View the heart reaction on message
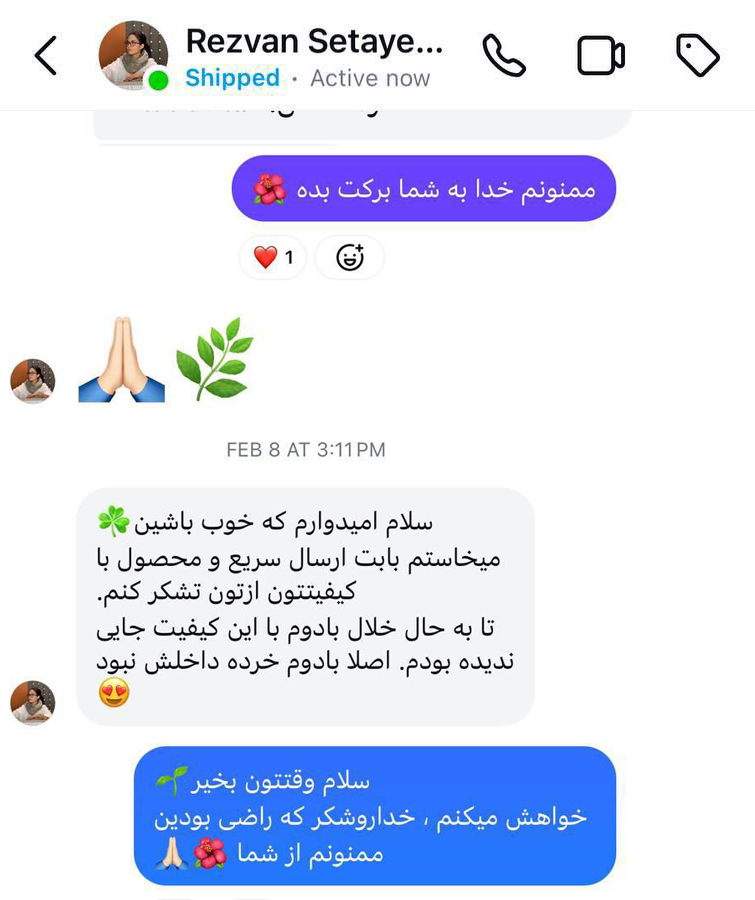755x900 pixels. coord(273,258)
